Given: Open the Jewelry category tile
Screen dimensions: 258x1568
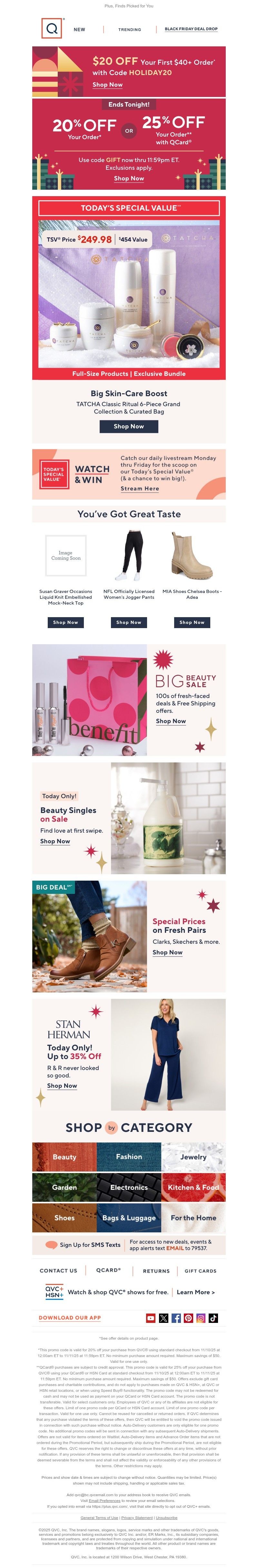Looking at the screenshot, I should tap(193, 1157).
